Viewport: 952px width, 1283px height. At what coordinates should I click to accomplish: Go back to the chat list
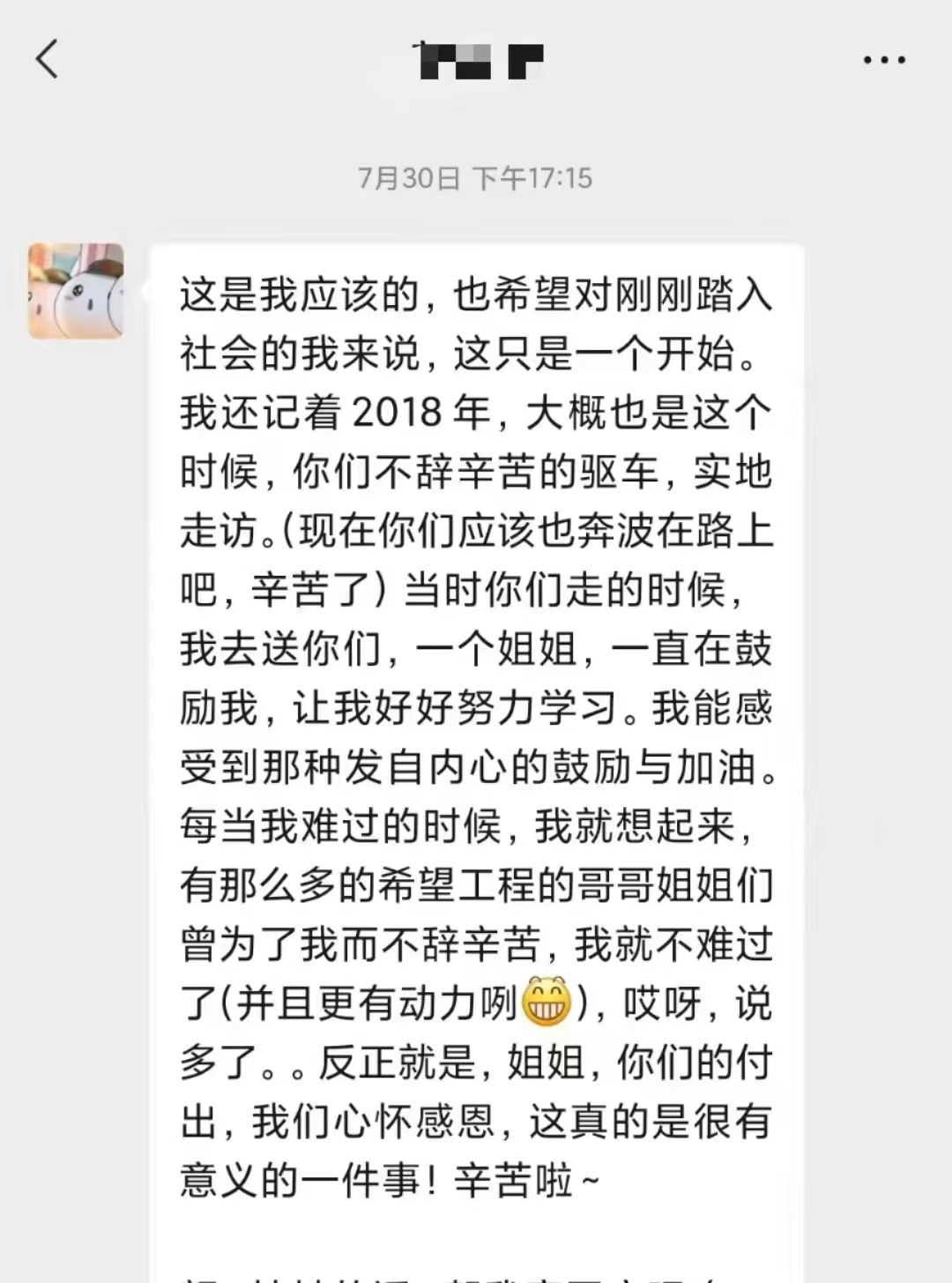[48, 60]
